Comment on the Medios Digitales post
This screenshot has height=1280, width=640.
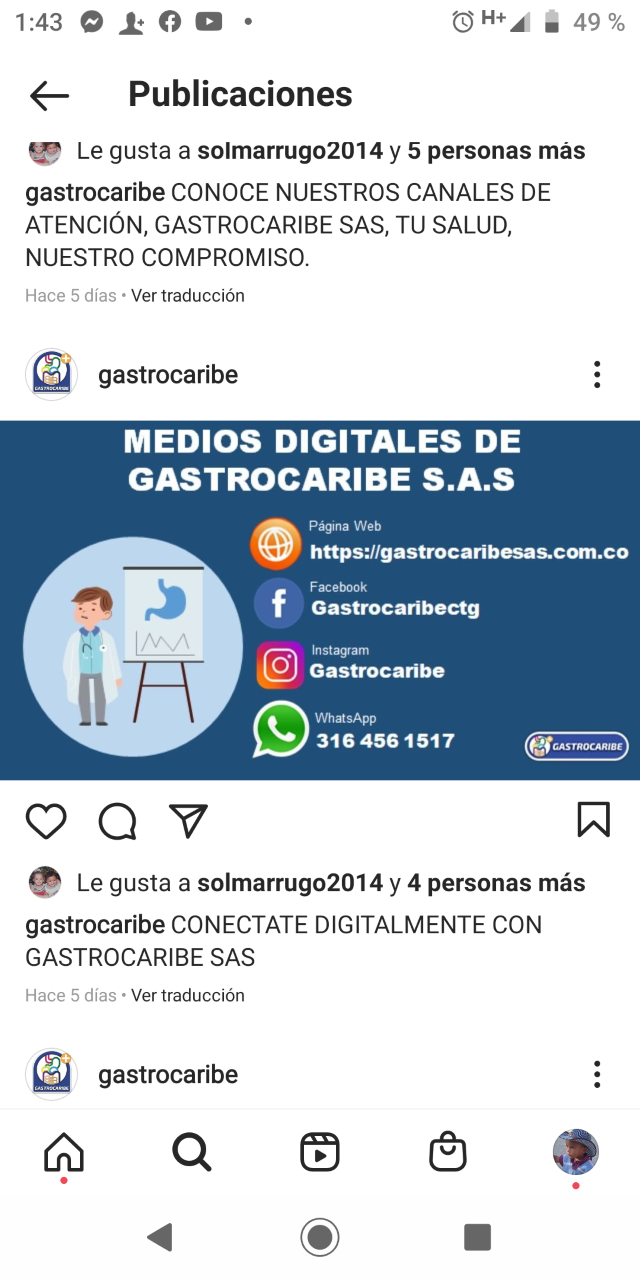click(117, 821)
